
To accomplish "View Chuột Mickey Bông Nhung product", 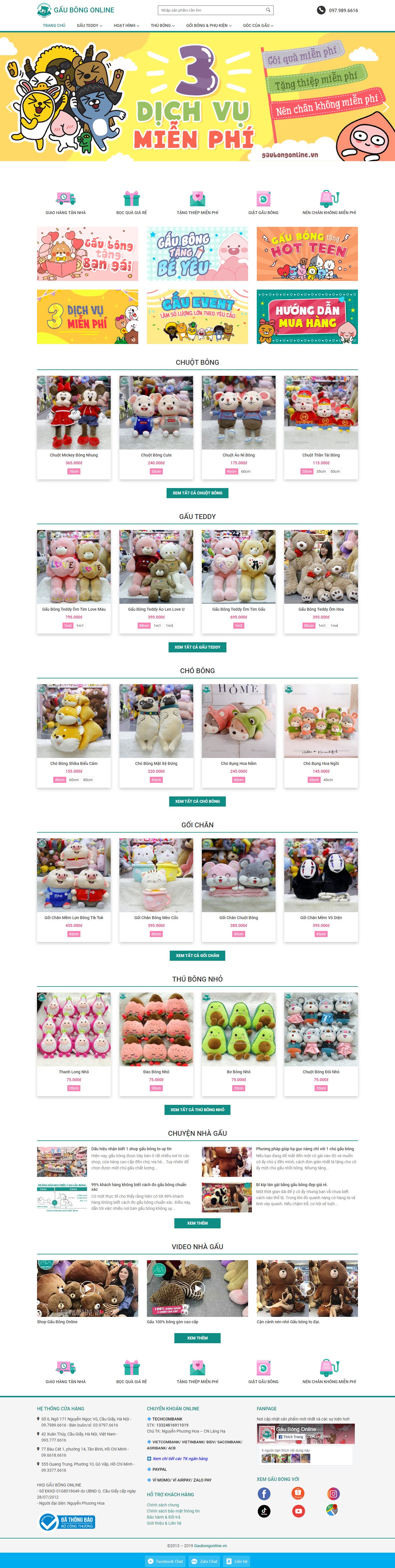I will point(74,413).
